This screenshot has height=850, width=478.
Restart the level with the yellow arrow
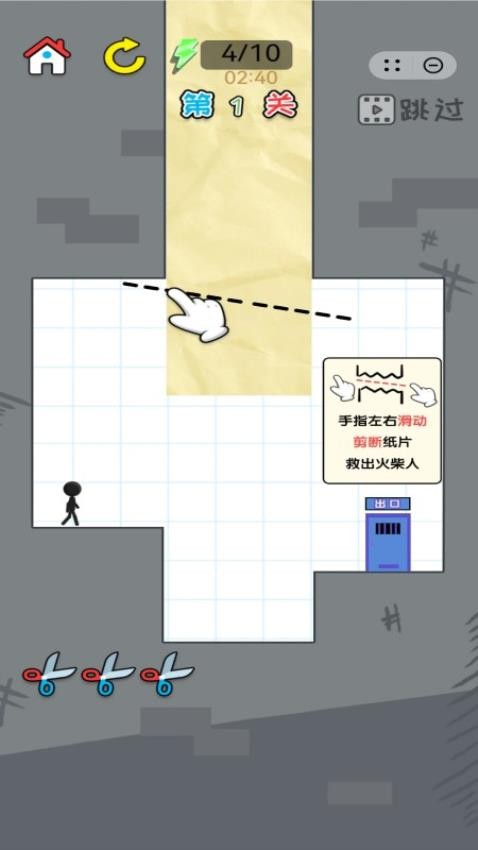point(125,55)
